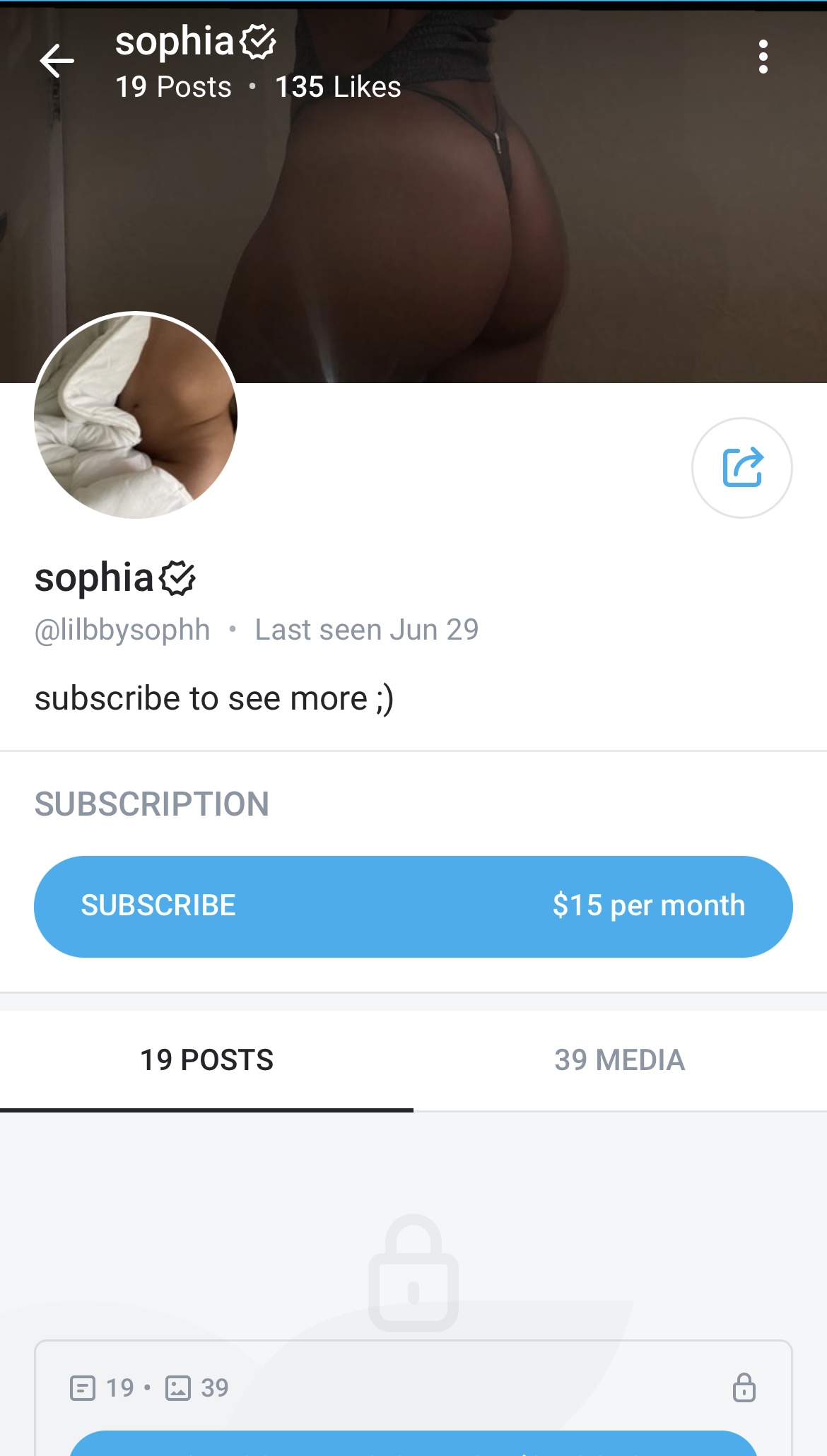Select the 19 Posts tab

tap(206, 1060)
